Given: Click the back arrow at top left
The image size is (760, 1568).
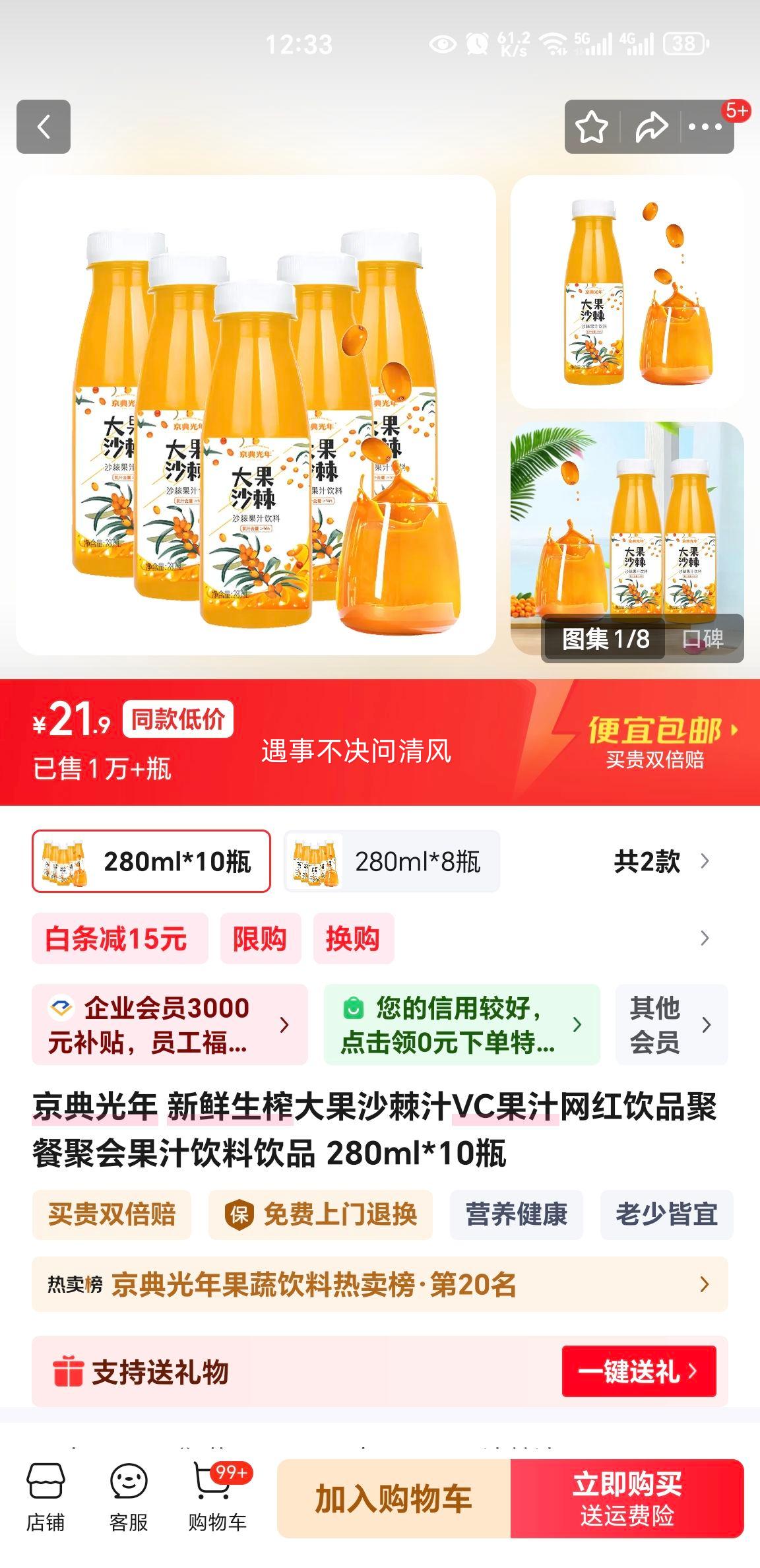Looking at the screenshot, I should (45, 127).
